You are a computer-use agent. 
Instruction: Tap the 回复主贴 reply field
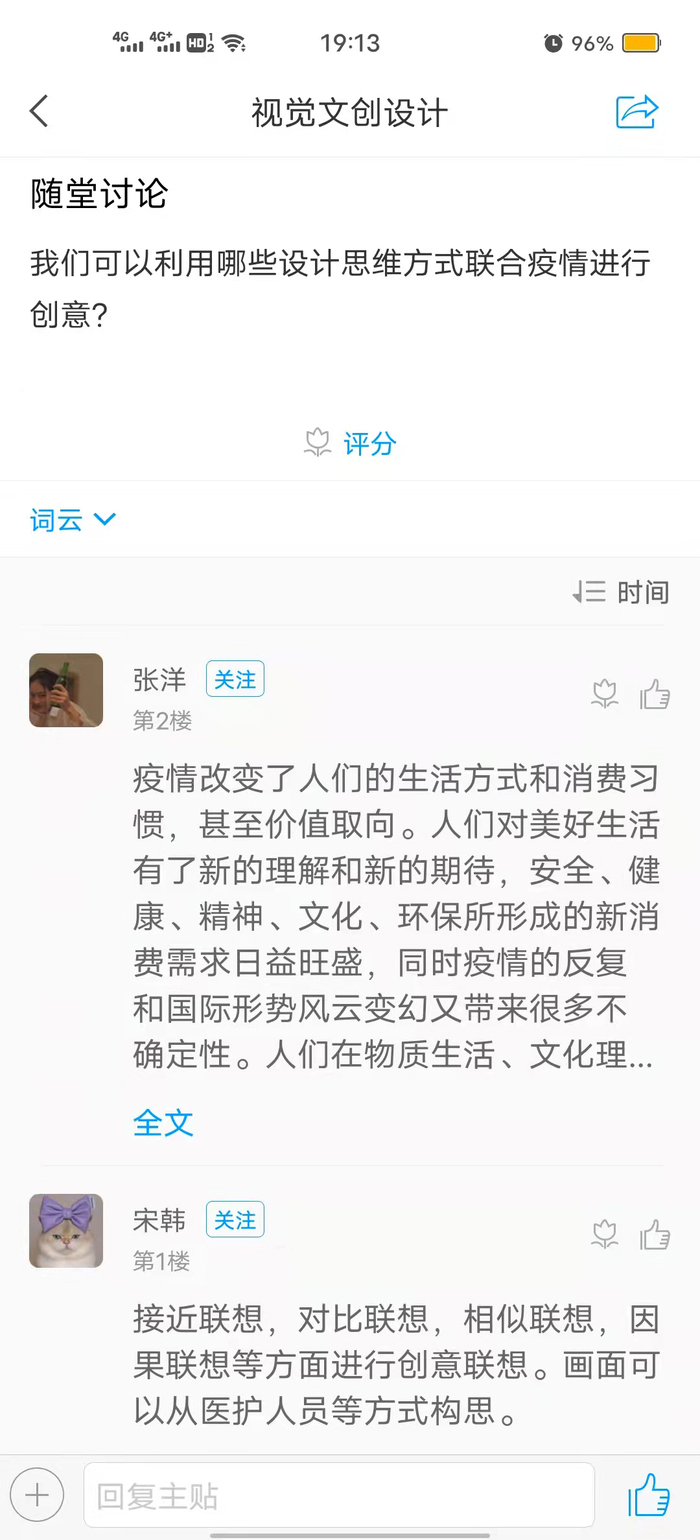[338, 1496]
